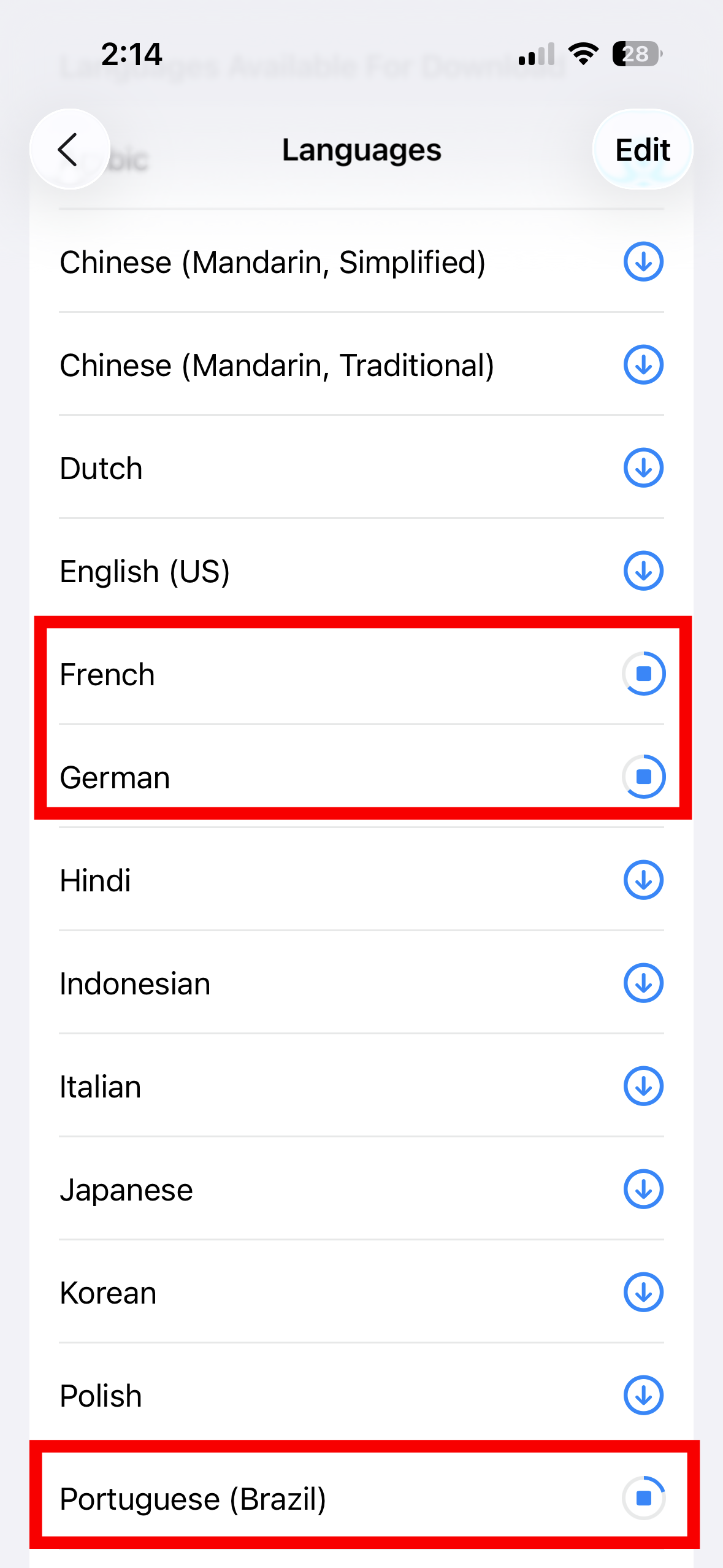
Task: Stop the Portuguese (Brazil) download
Action: (643, 1499)
